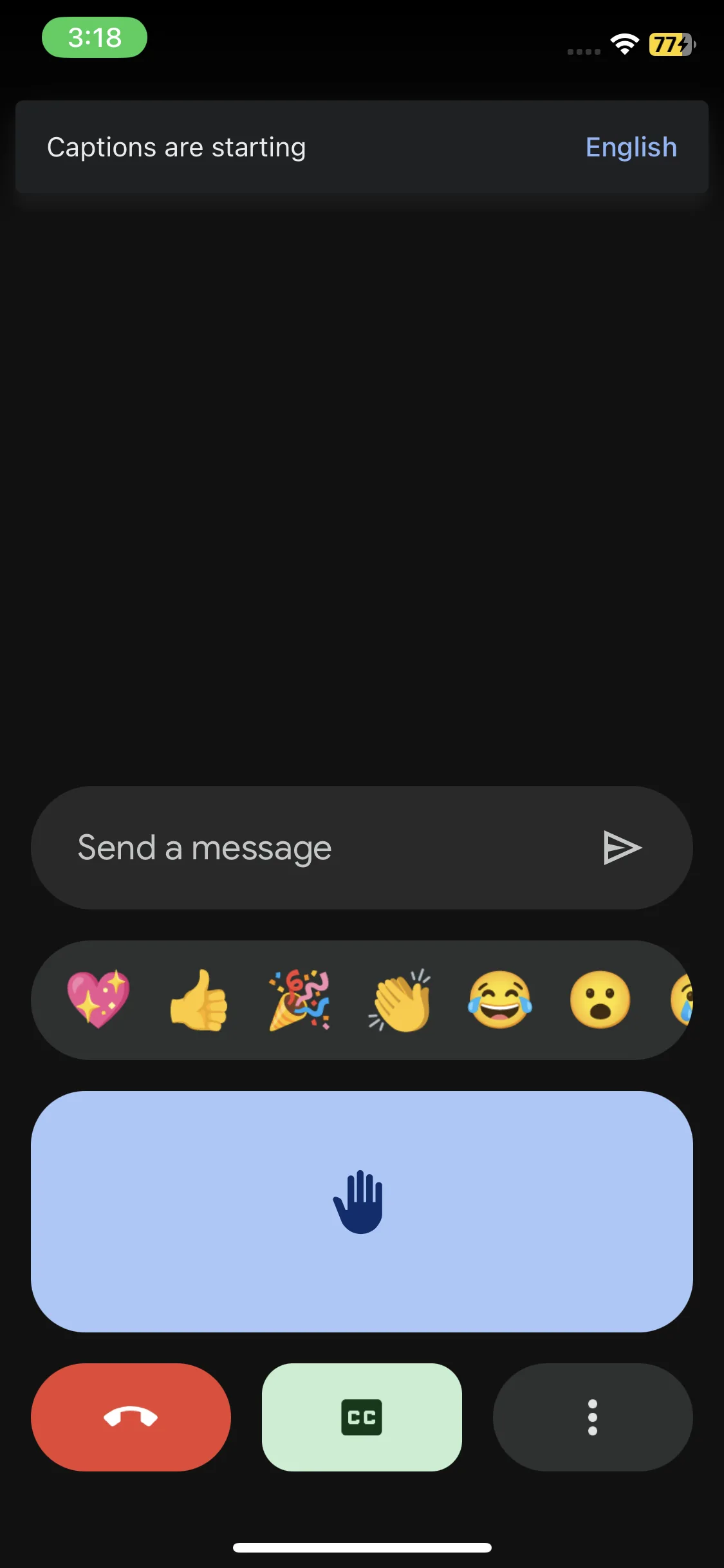Screen dimensions: 724x1568
Task: Open the three-dot more options menu
Action: 593,1417
